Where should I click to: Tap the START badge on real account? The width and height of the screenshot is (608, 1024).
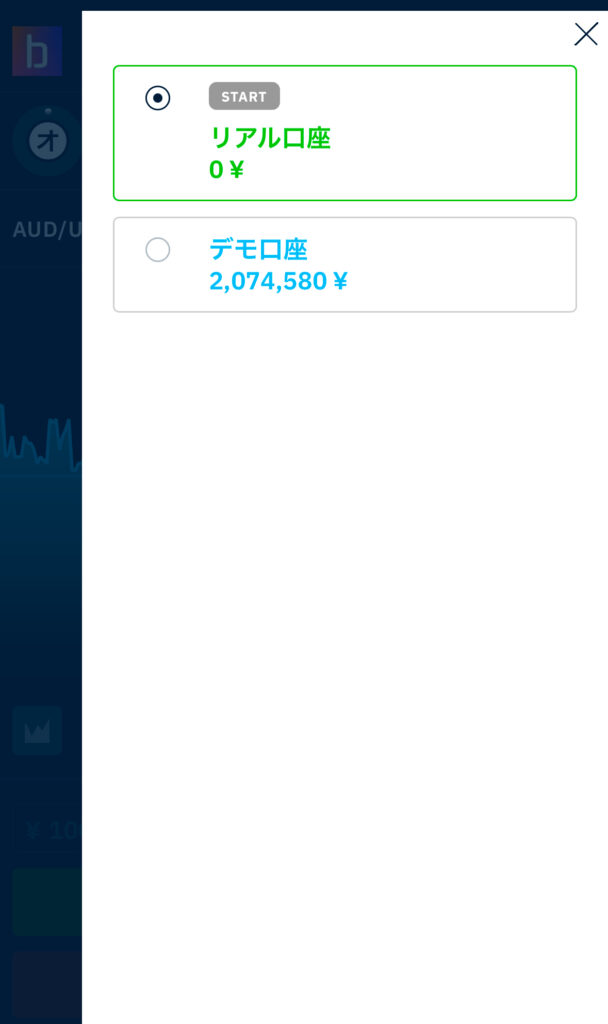(244, 96)
